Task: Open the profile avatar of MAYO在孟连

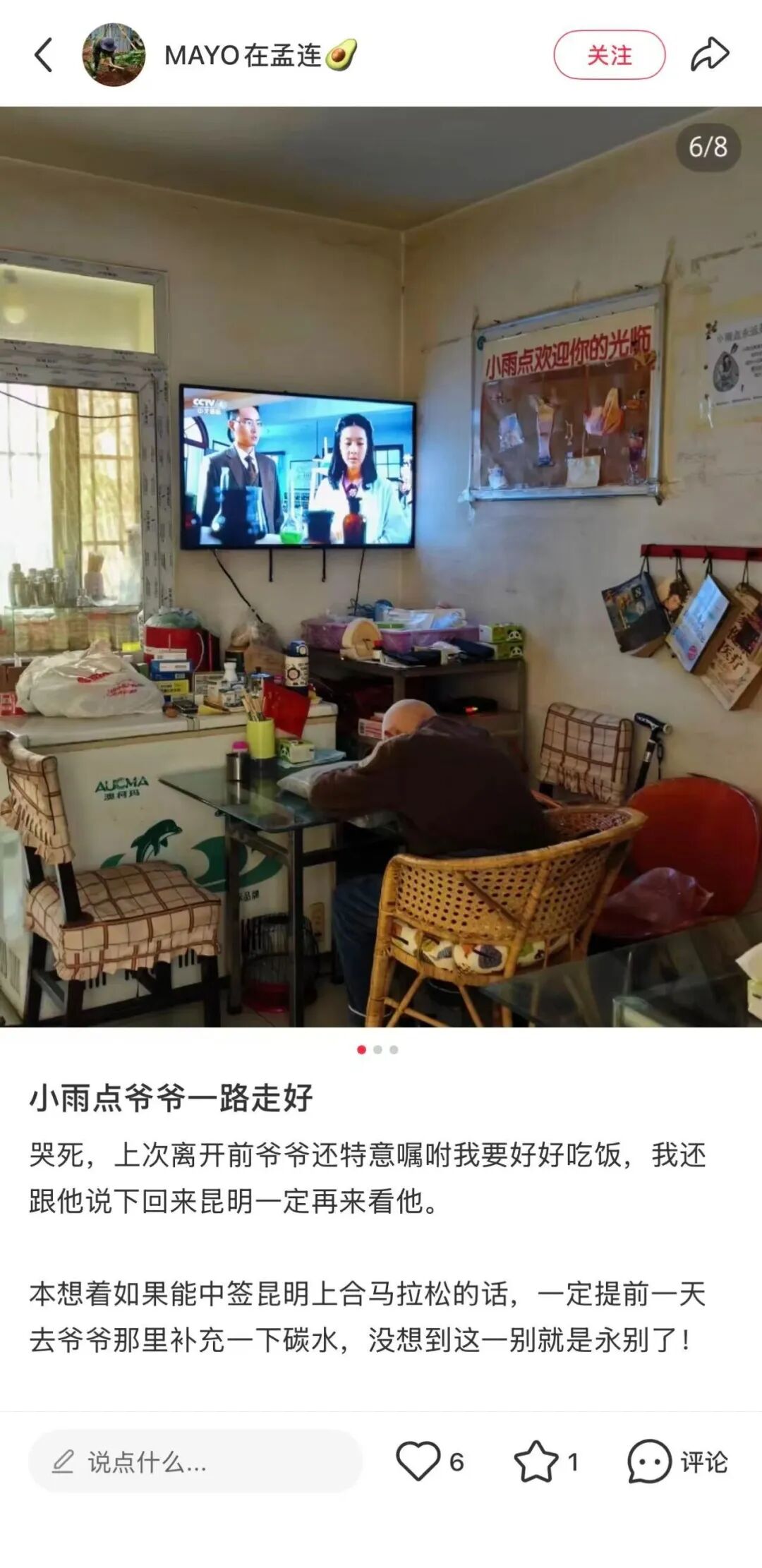Action: 114,55
